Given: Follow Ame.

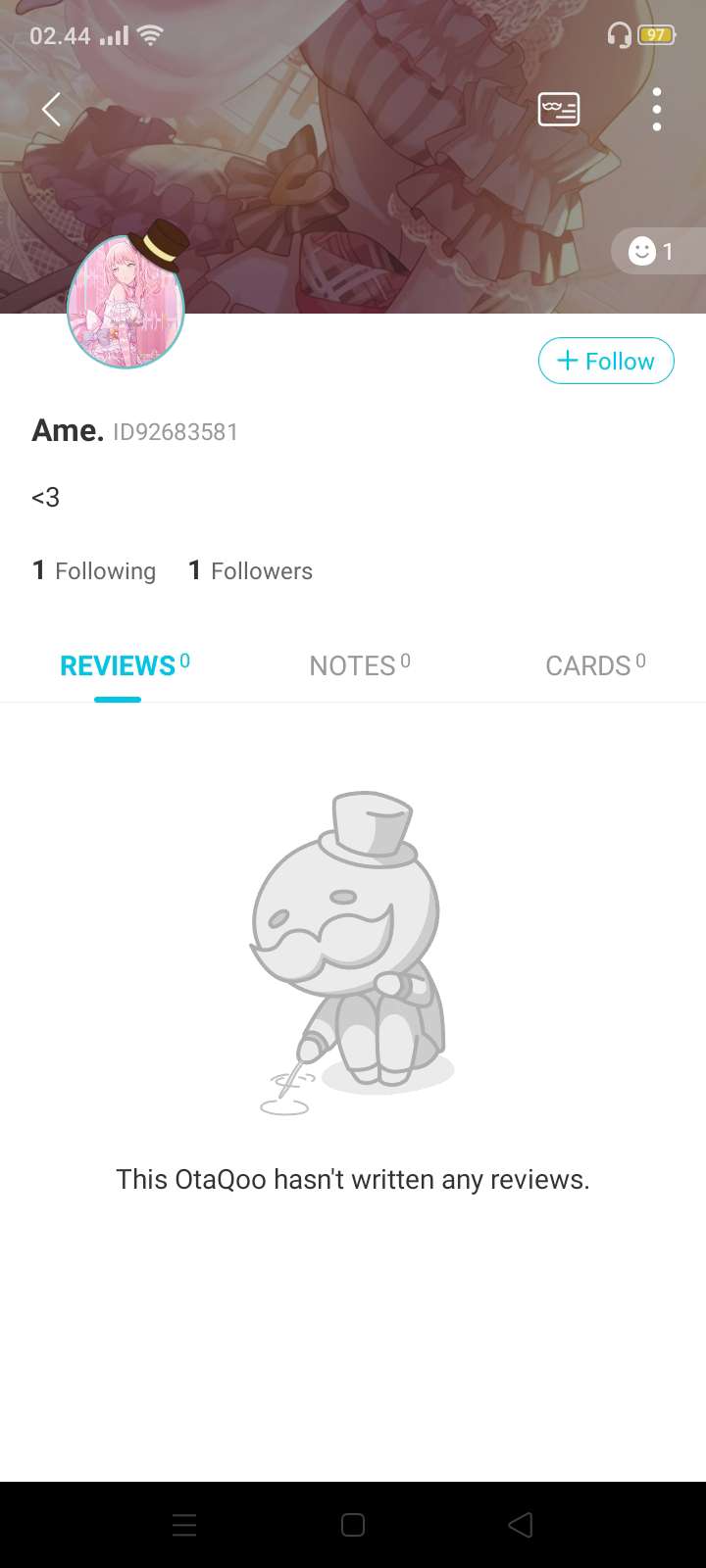Looking at the screenshot, I should [606, 361].
